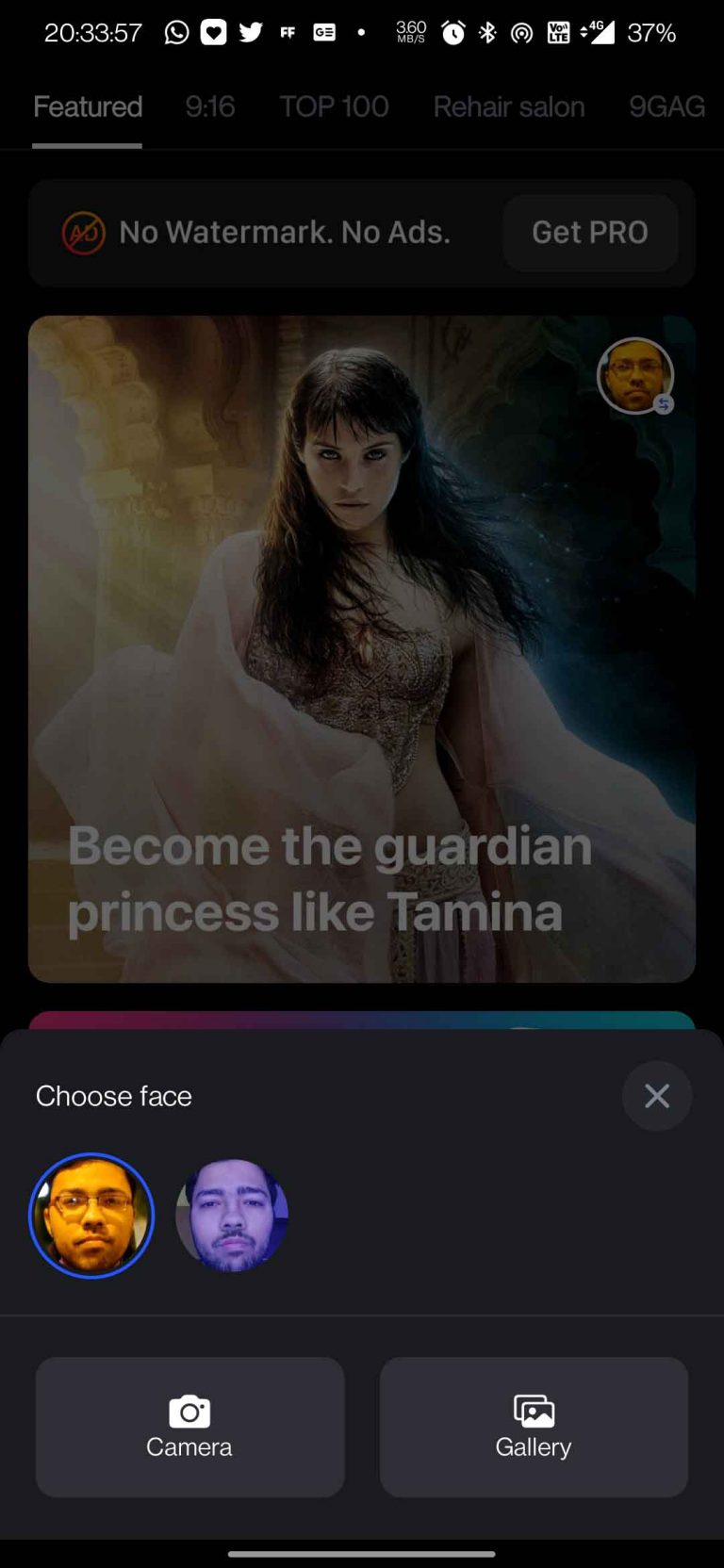Tap Get PRO to remove watermarks
The image size is (724, 1568).
[590, 232]
